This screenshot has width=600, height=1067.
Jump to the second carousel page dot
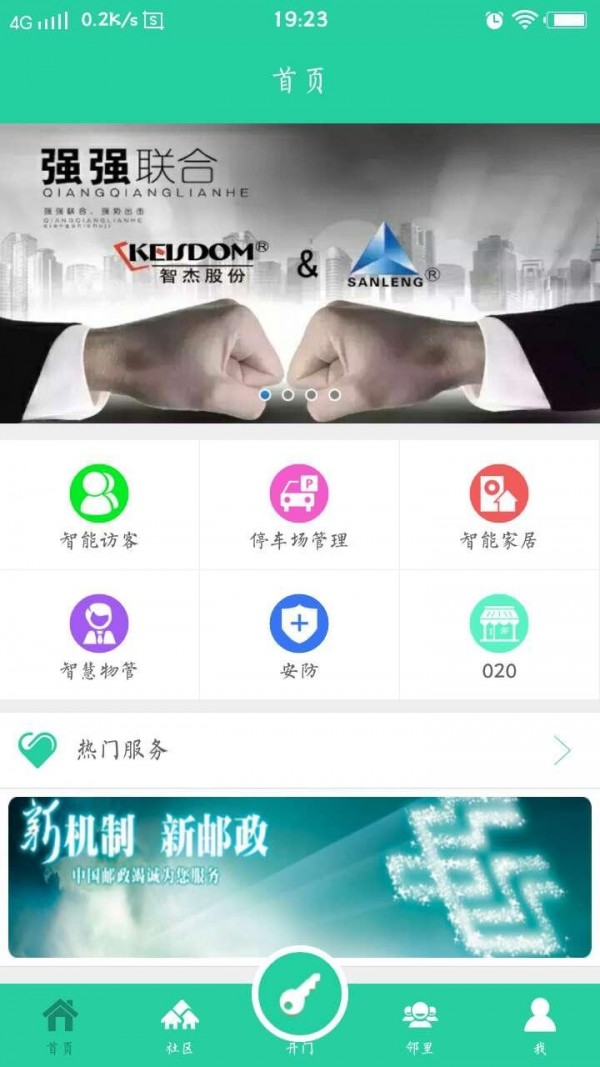click(288, 395)
